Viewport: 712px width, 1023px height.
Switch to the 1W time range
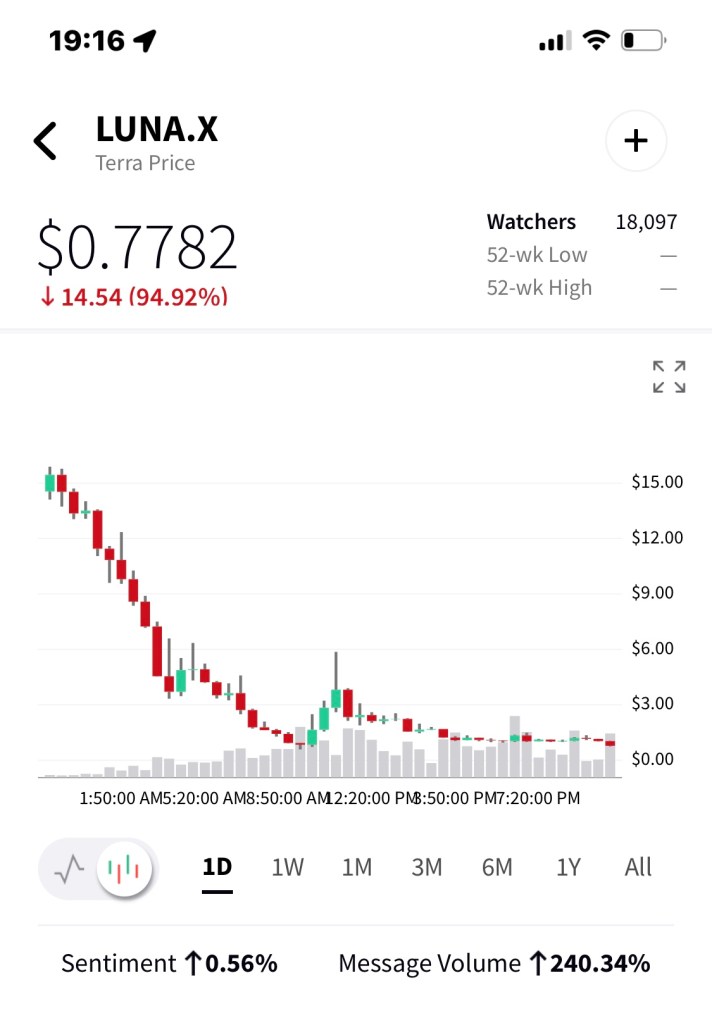point(287,867)
